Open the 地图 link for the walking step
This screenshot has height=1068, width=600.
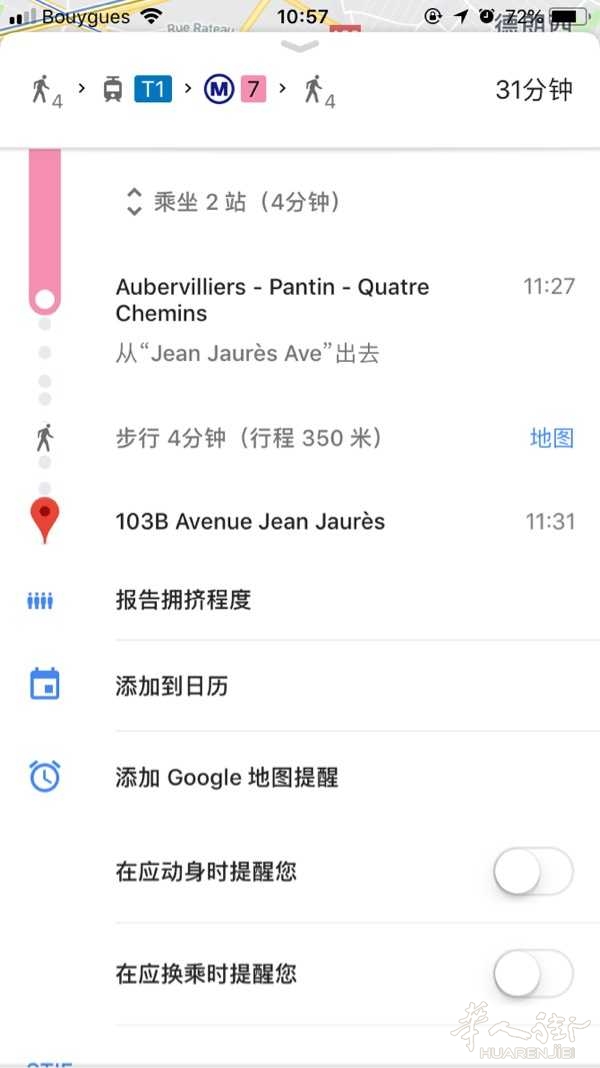[552, 438]
